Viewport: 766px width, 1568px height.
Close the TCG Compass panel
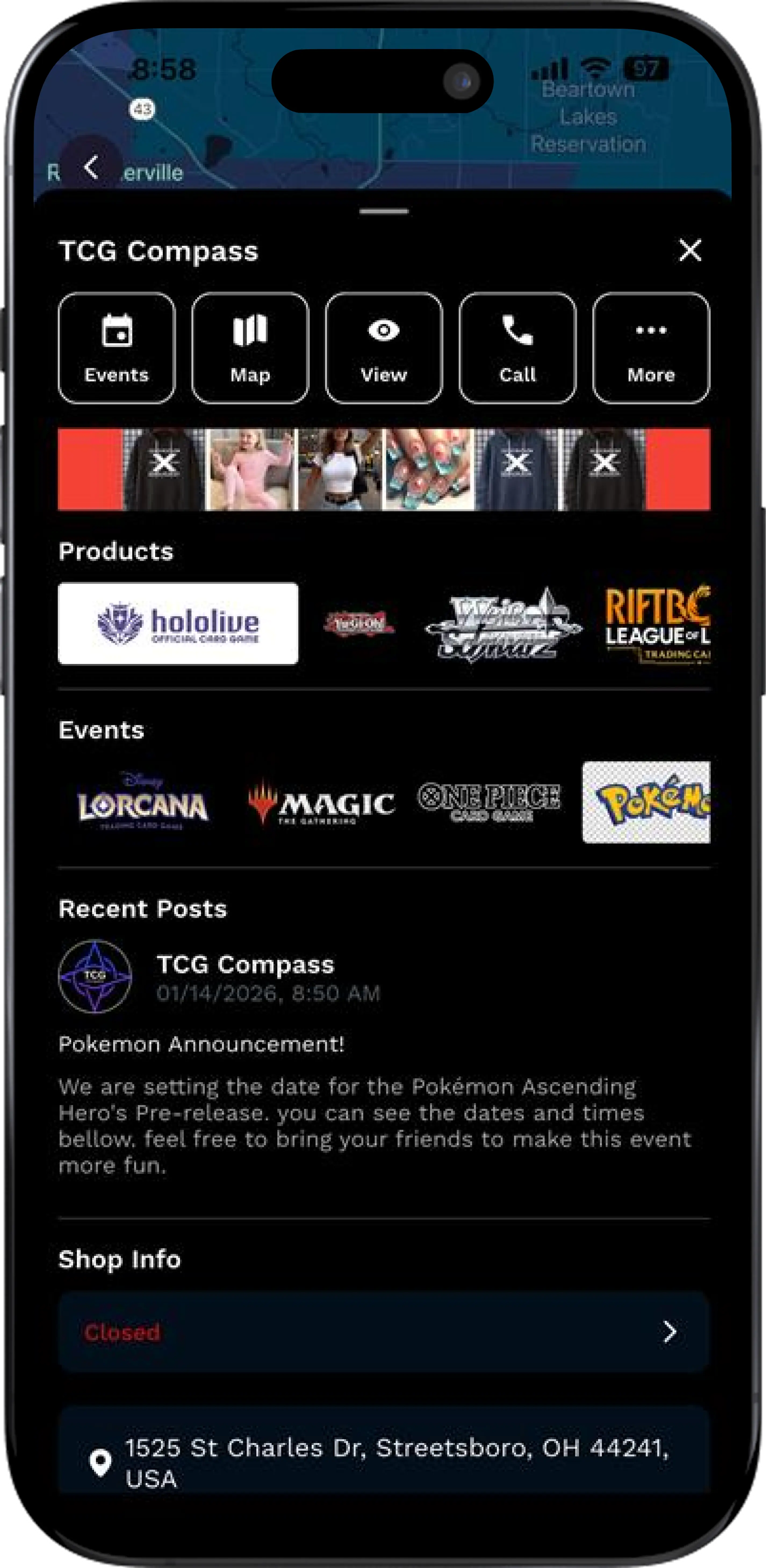[x=690, y=250]
